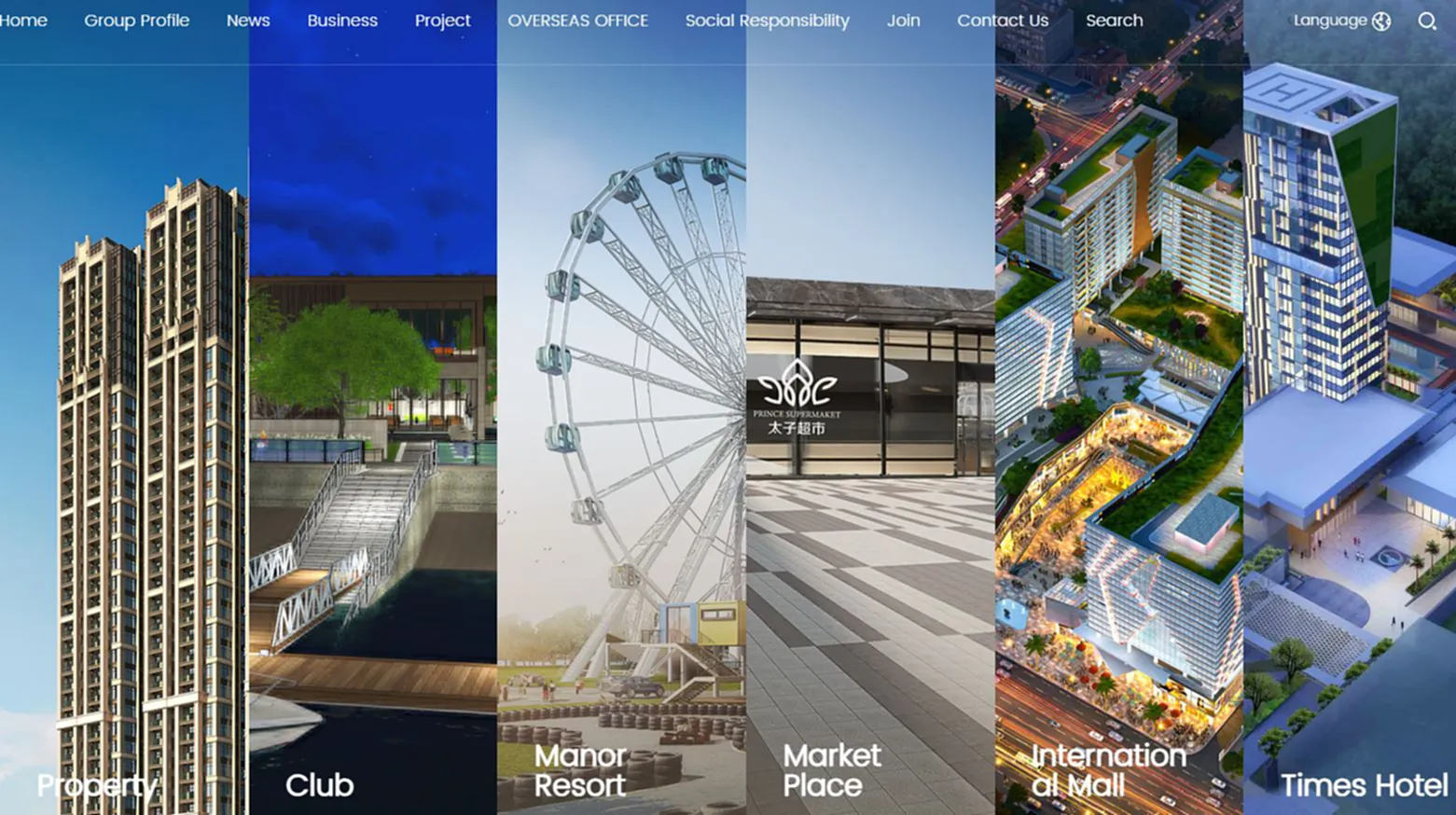The image size is (1456, 815).
Task: Go to Contact Us
Action: (x=1002, y=21)
